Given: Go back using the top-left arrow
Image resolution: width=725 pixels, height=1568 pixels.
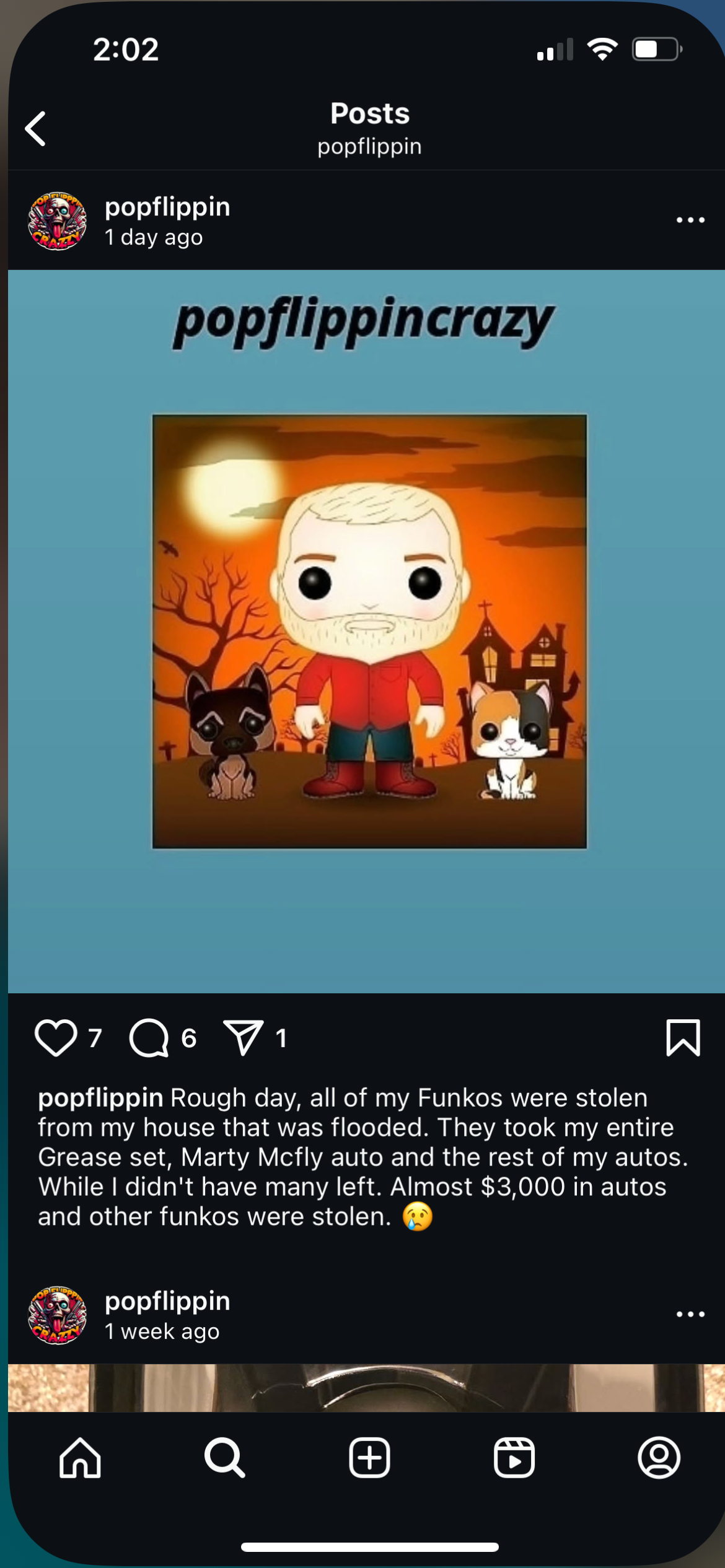Looking at the screenshot, I should click(x=35, y=129).
